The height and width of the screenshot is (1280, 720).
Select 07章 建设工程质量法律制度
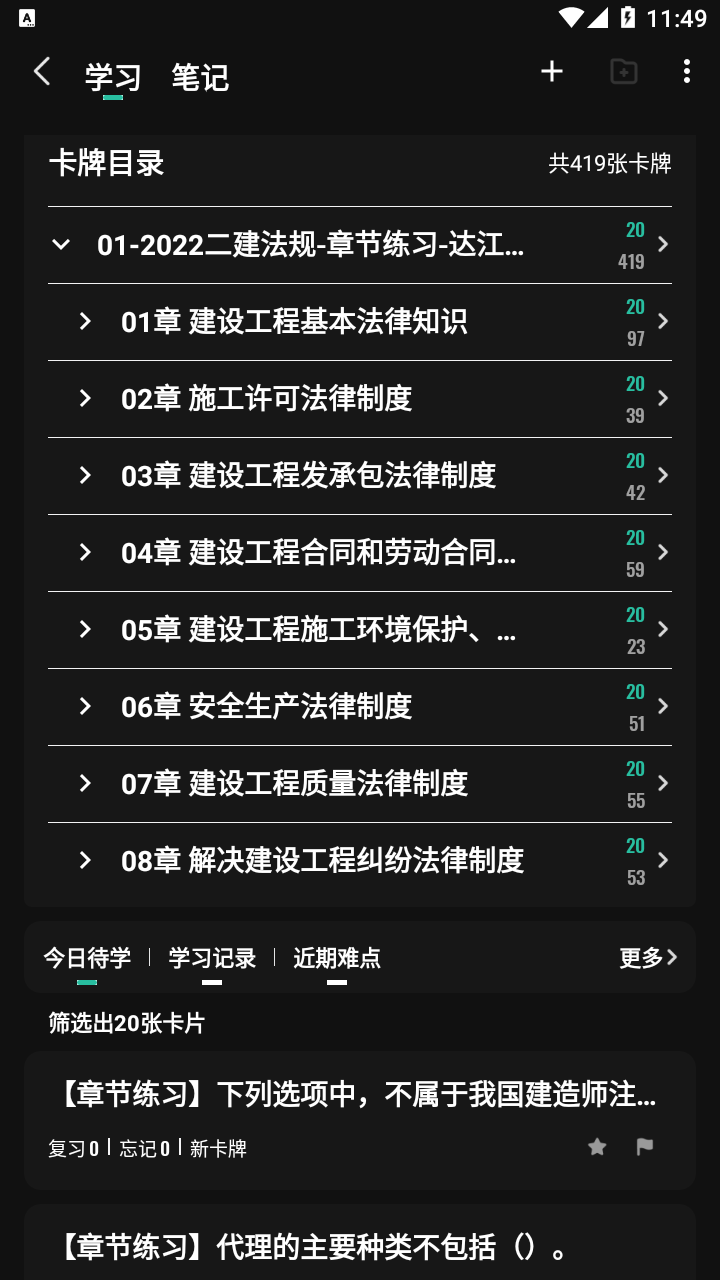point(294,784)
